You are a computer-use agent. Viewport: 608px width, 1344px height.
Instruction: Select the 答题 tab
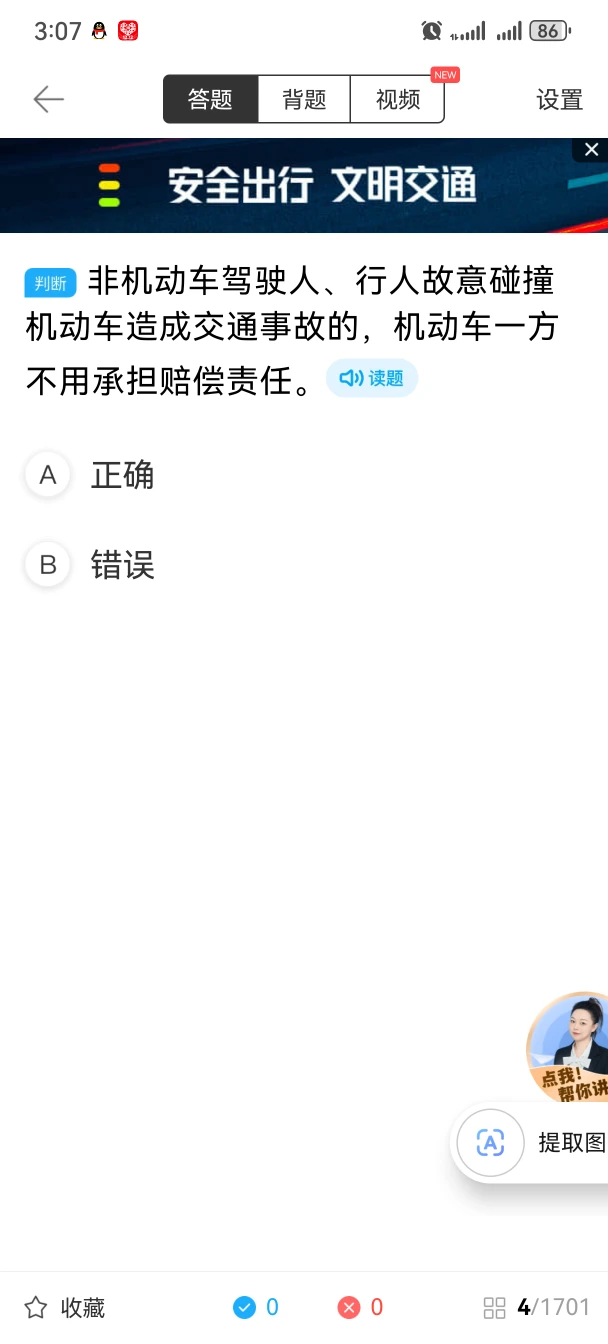point(211,99)
